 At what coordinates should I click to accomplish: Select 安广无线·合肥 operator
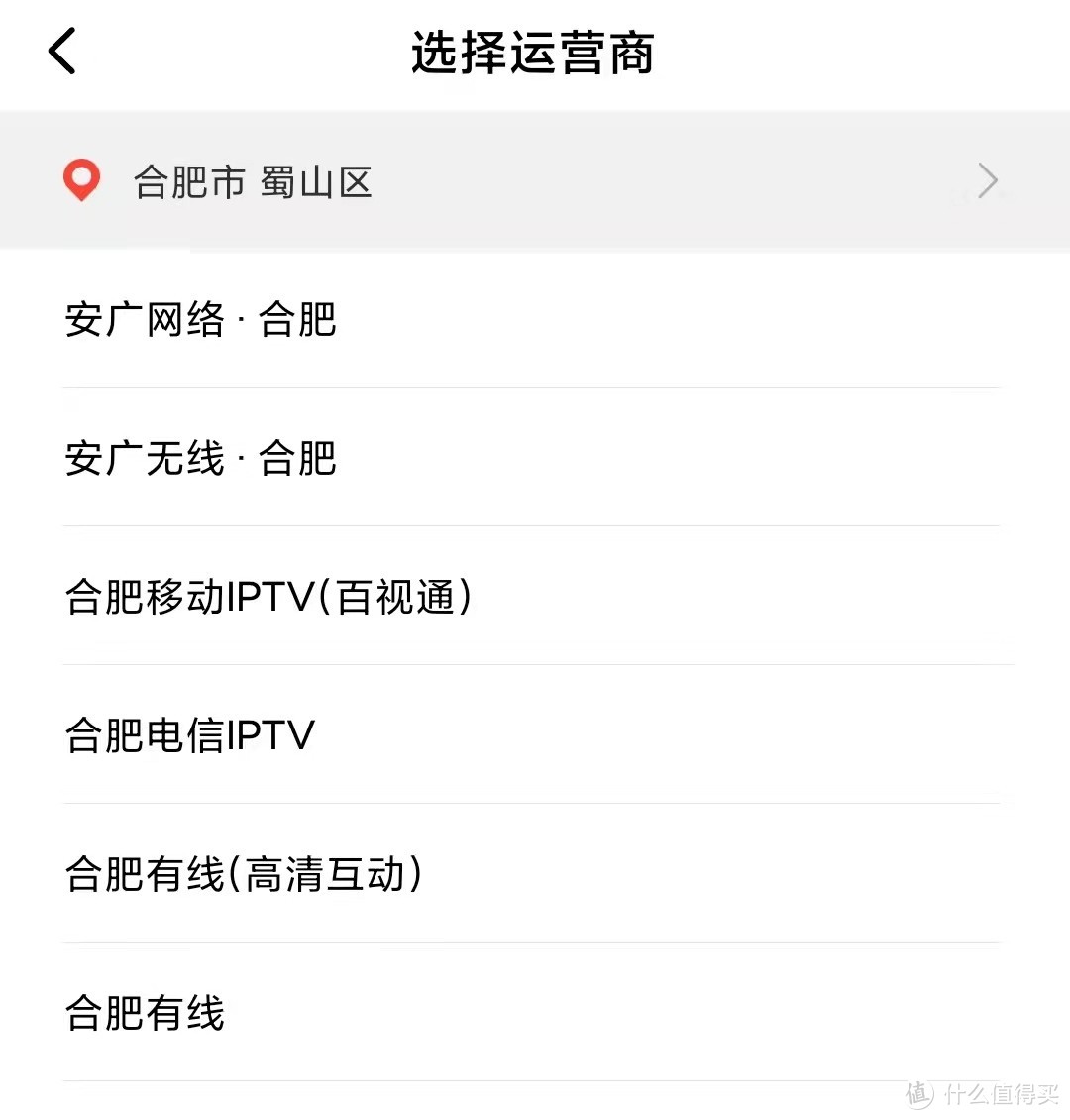(200, 458)
